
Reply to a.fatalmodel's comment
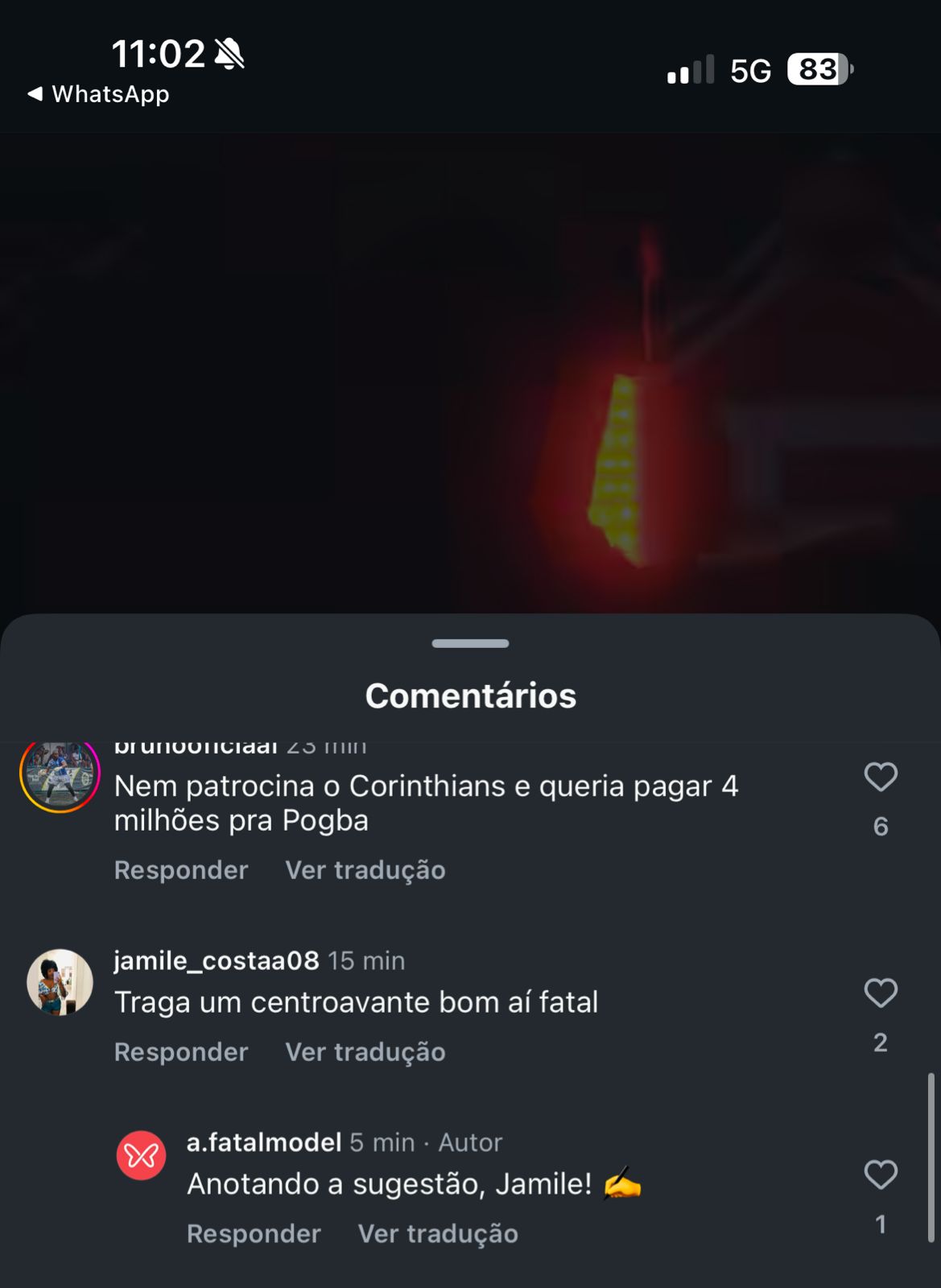click(254, 1234)
